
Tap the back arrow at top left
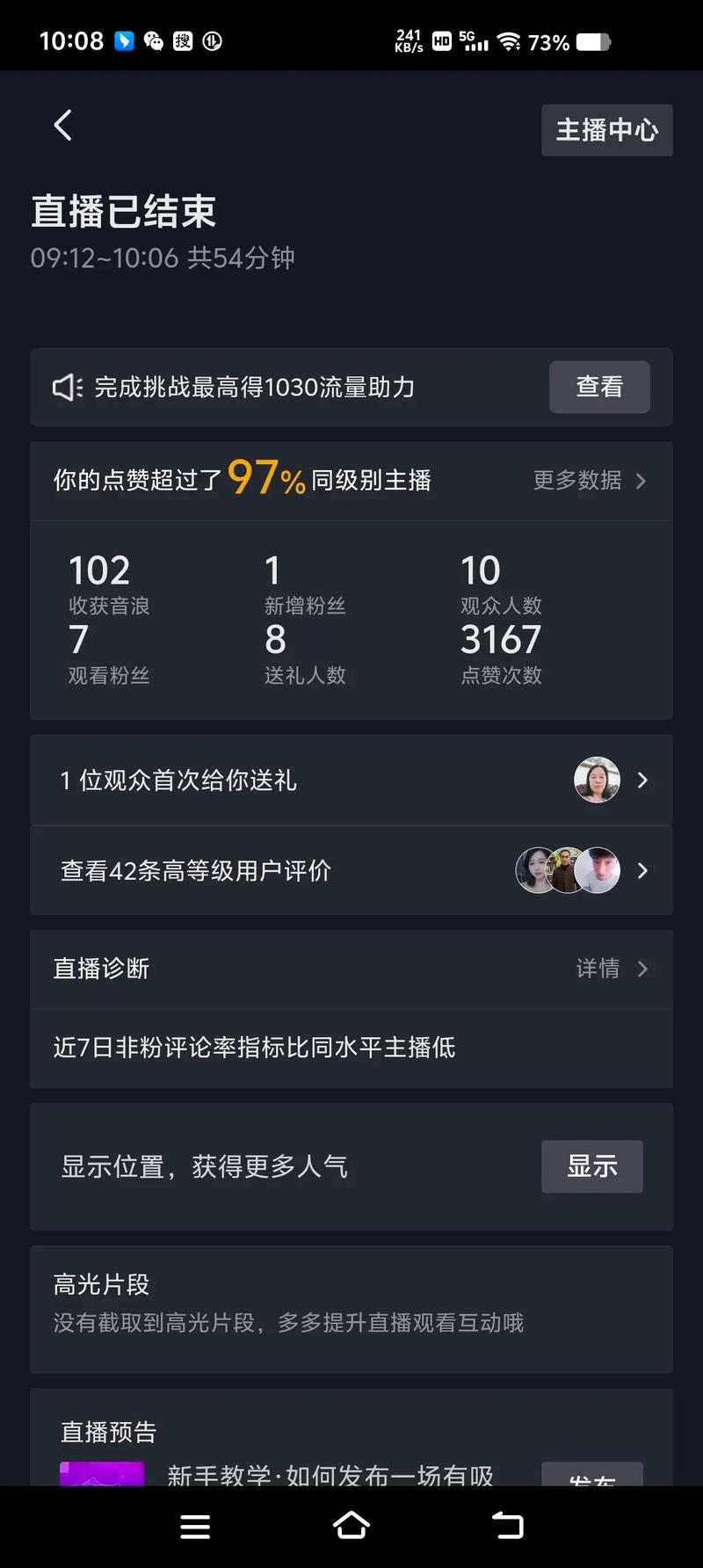coord(62,125)
